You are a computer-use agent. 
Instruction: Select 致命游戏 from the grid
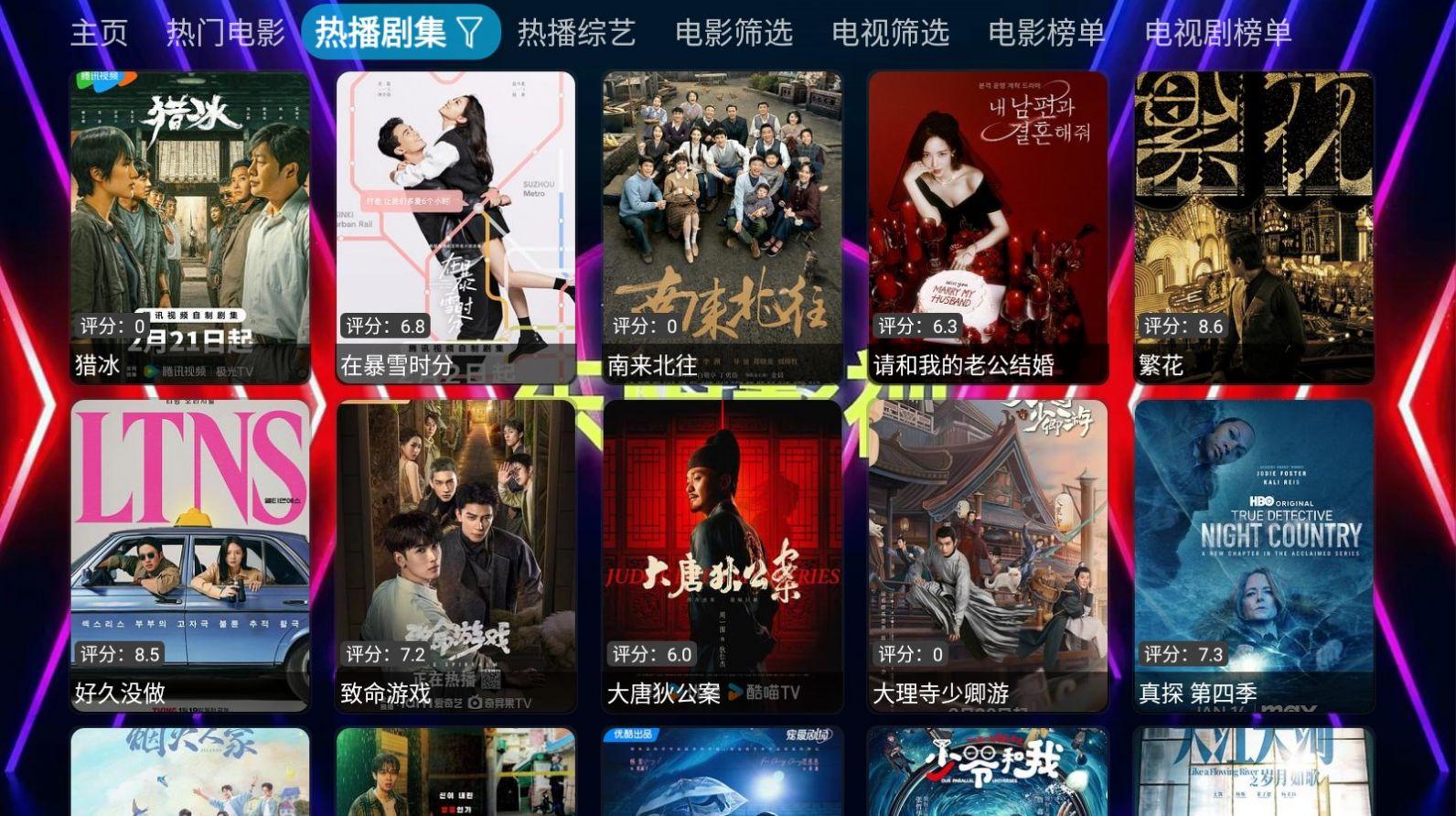click(455, 554)
